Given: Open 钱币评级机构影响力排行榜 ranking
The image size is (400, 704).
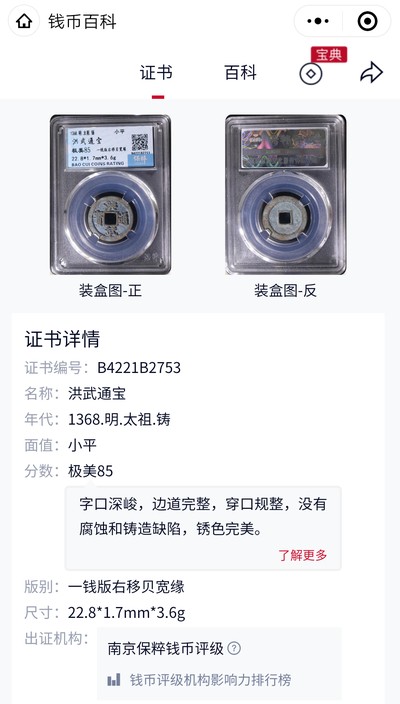Looking at the screenshot, I should pos(199,679).
